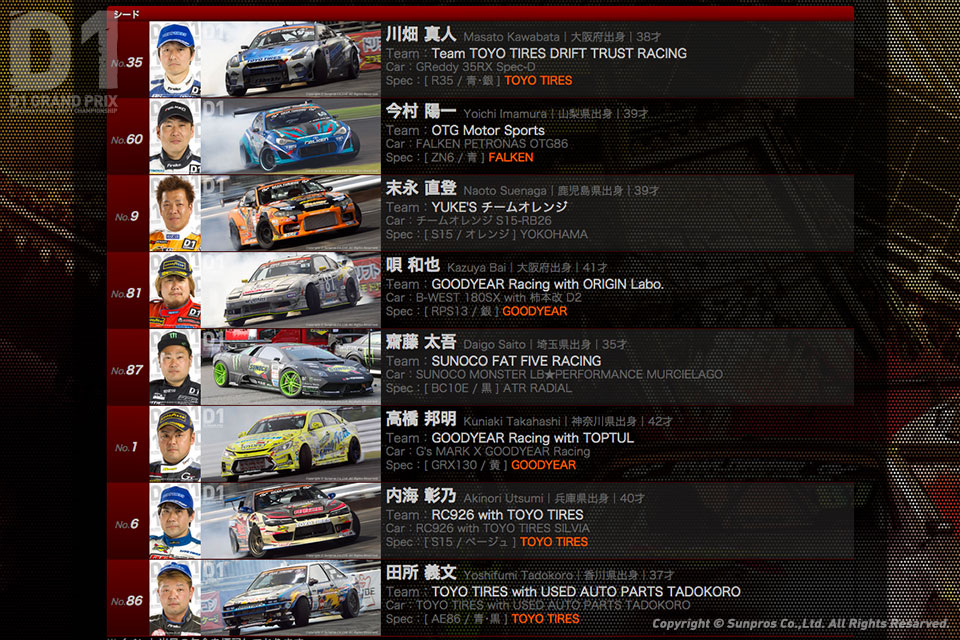
Task: Open TOYO TIRES link under Akinori Utsumi
Action: pyautogui.click(x=554, y=542)
